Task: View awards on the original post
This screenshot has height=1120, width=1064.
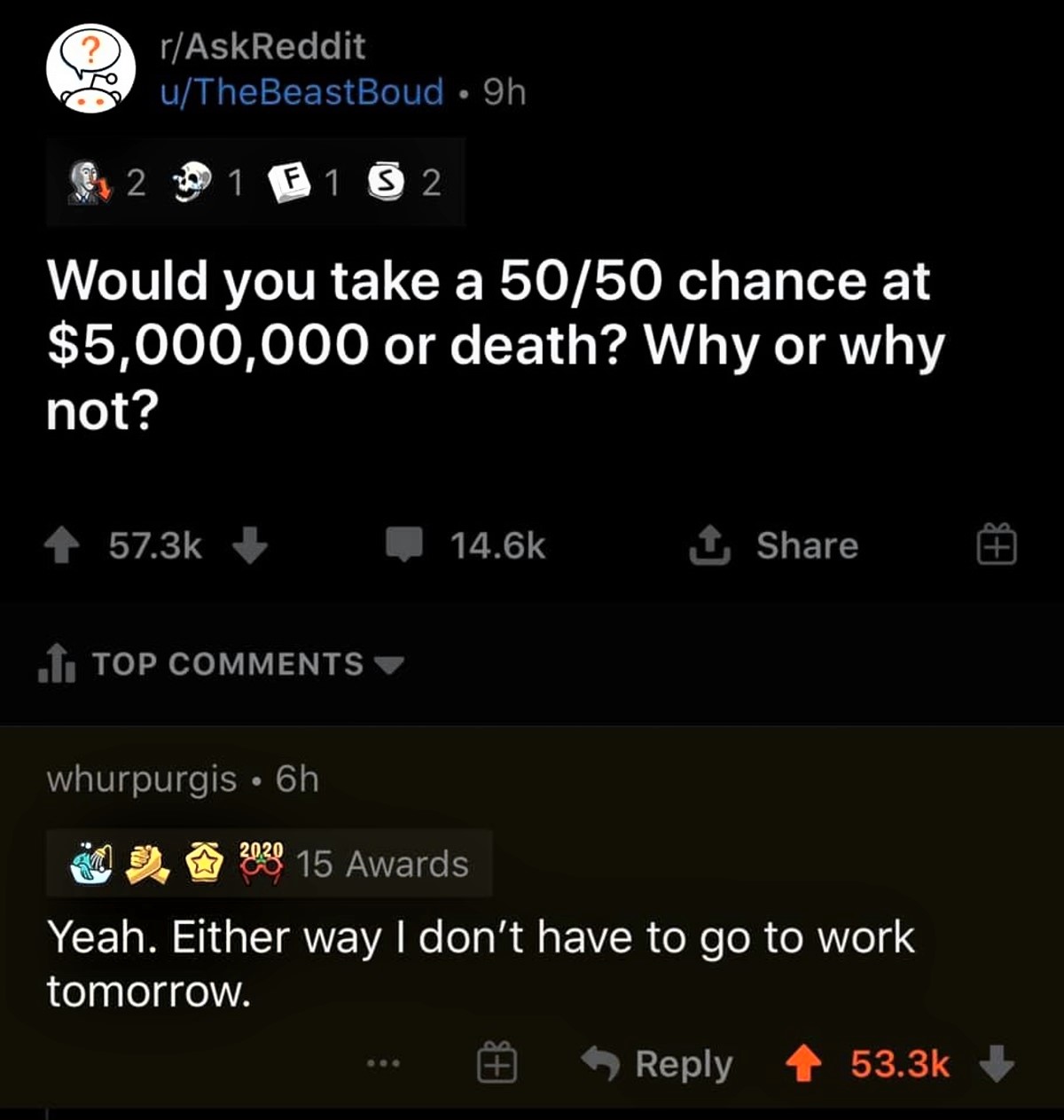Action: tap(255, 183)
